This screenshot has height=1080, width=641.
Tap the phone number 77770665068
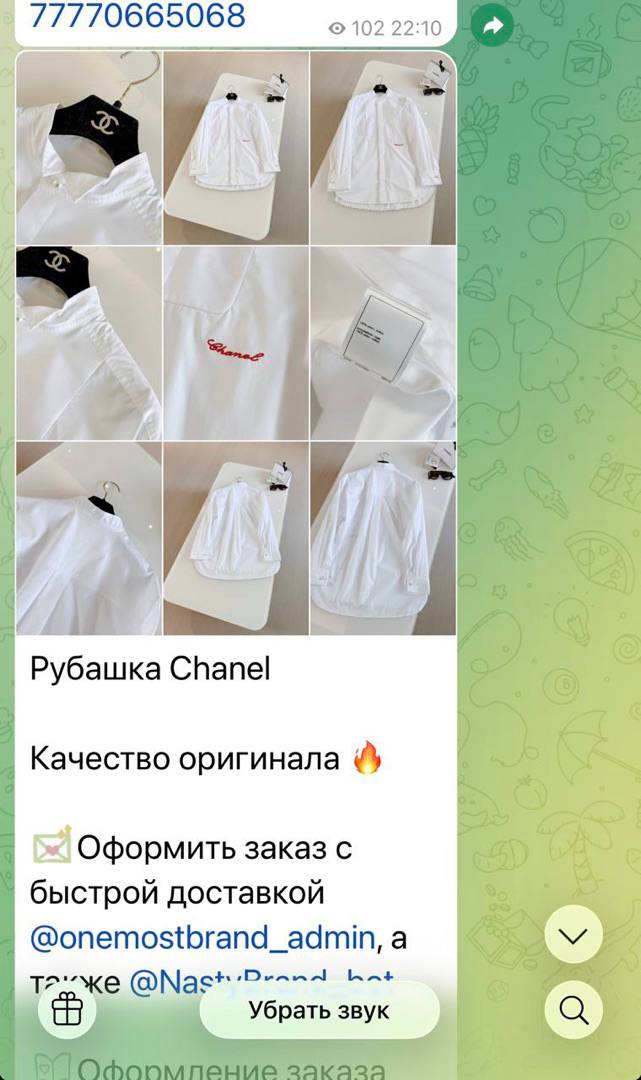pyautogui.click(x=138, y=16)
